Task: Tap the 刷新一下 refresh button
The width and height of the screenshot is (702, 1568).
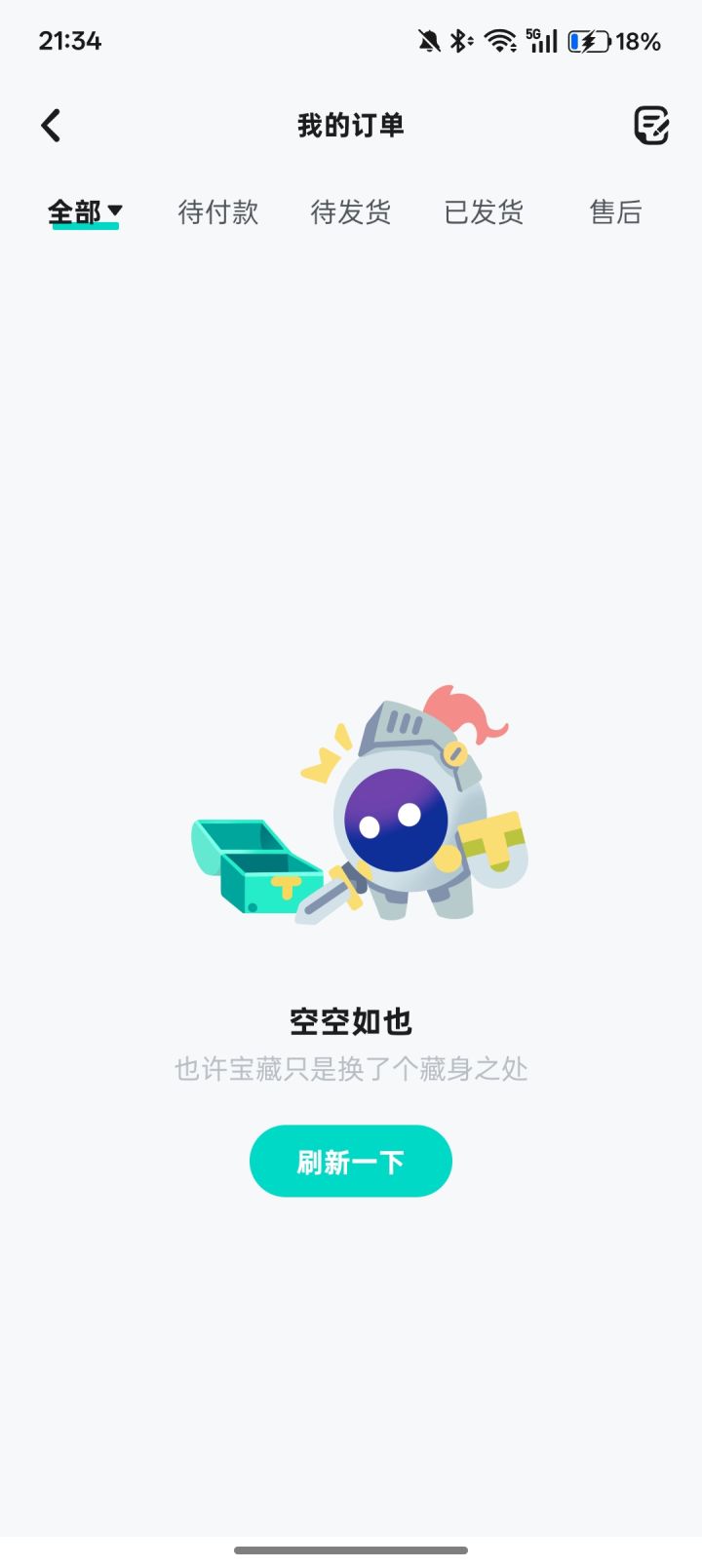Action: [x=351, y=1161]
